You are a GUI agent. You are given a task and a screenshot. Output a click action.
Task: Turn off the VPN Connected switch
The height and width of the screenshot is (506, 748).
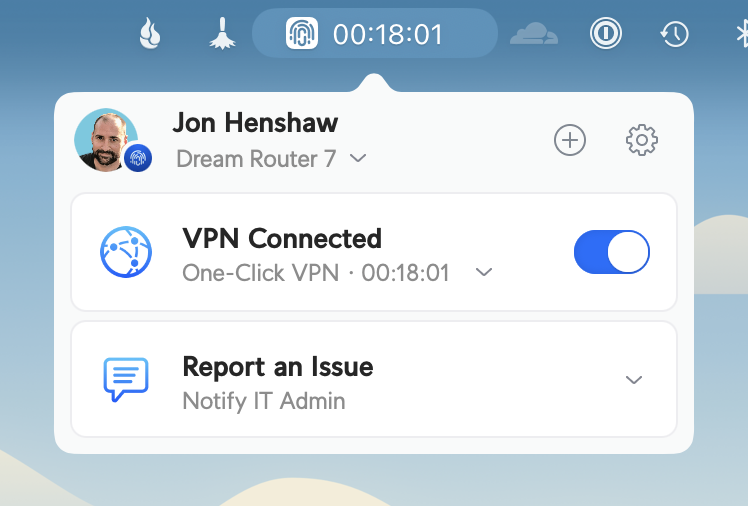(611, 252)
